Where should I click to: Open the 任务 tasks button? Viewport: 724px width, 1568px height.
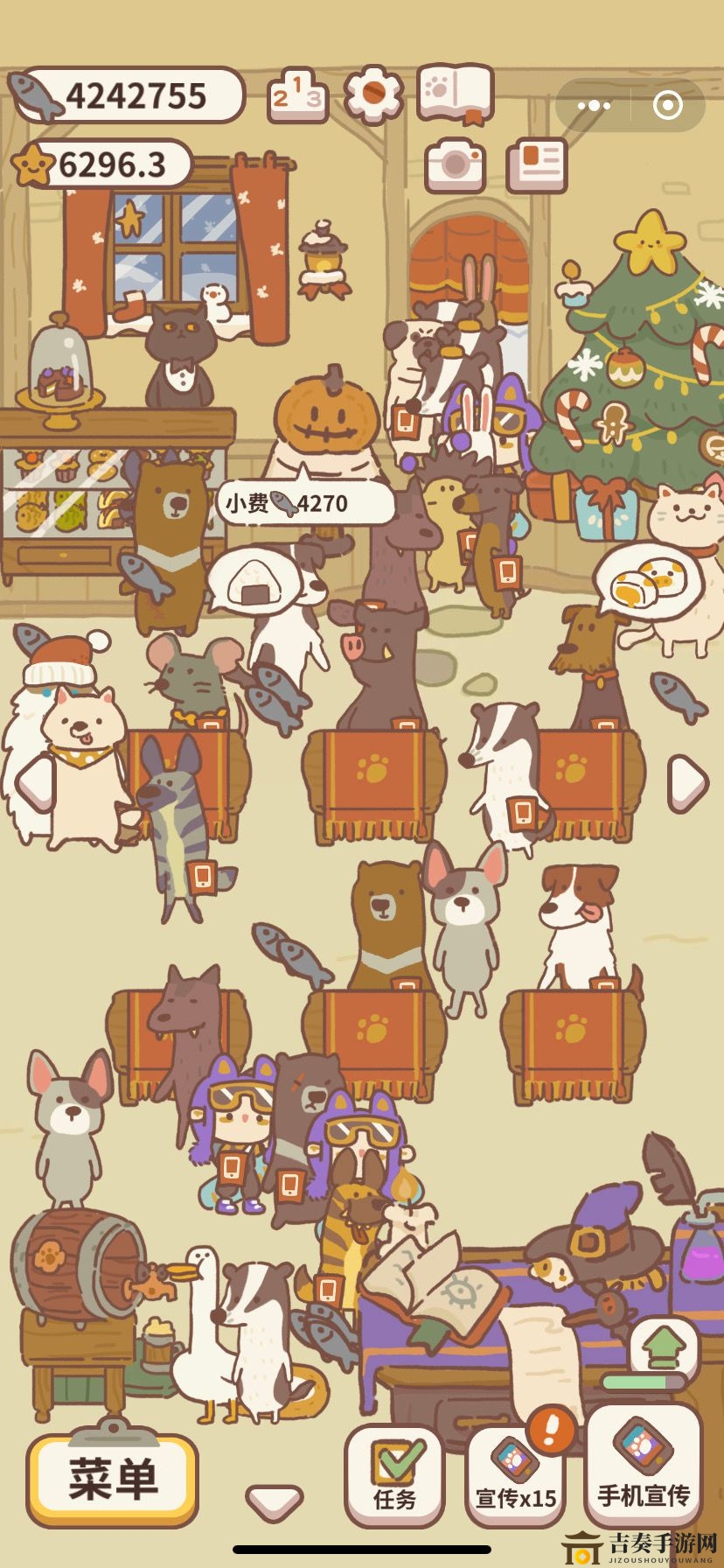[x=394, y=1478]
